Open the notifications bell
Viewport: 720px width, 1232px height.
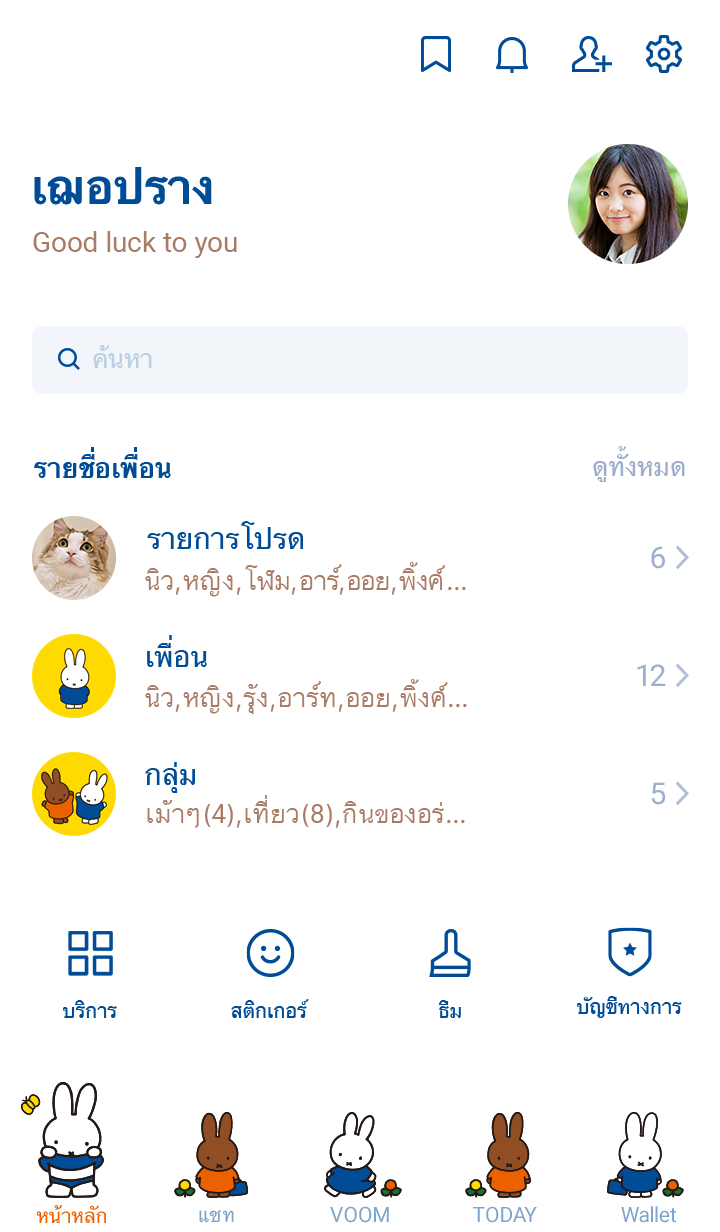[x=512, y=55]
